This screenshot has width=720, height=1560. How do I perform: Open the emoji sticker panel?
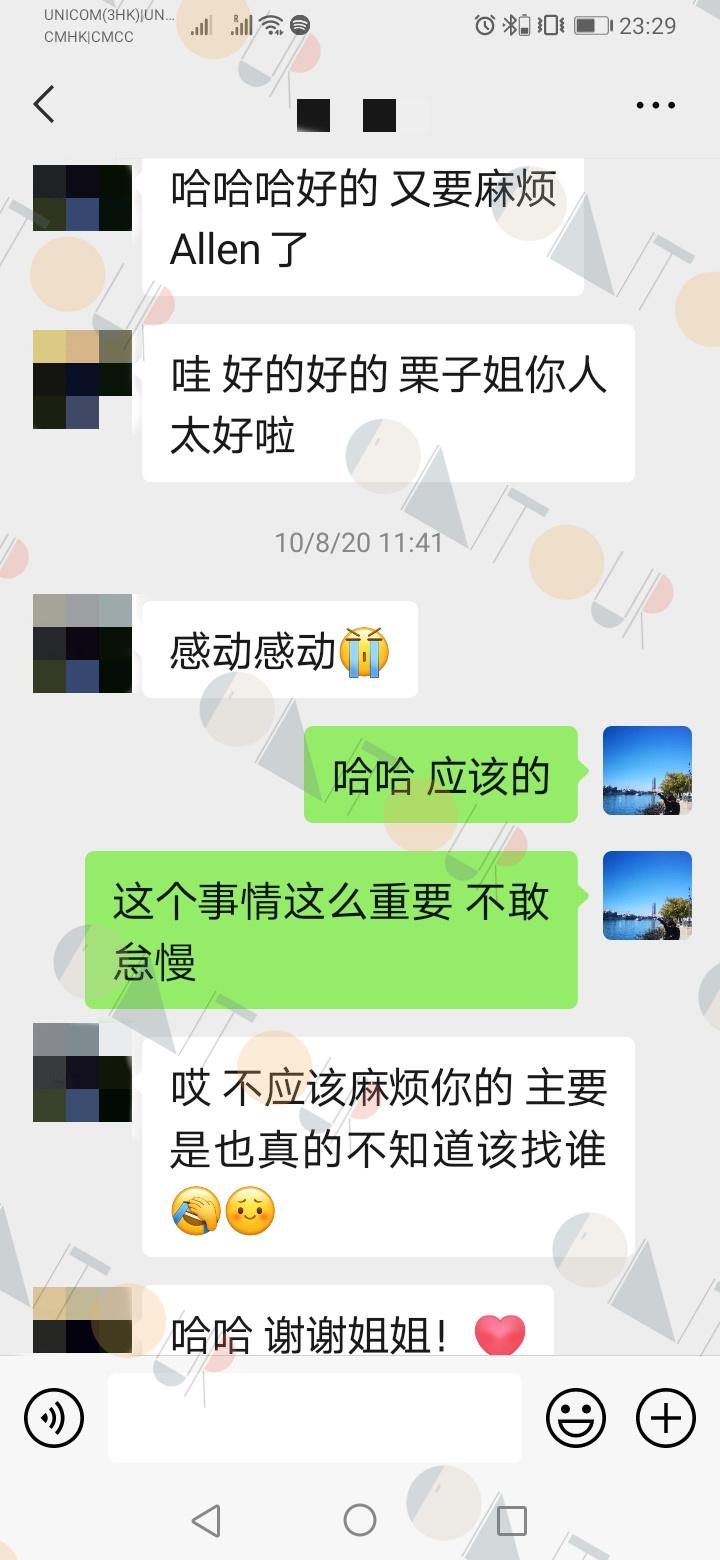point(575,1417)
